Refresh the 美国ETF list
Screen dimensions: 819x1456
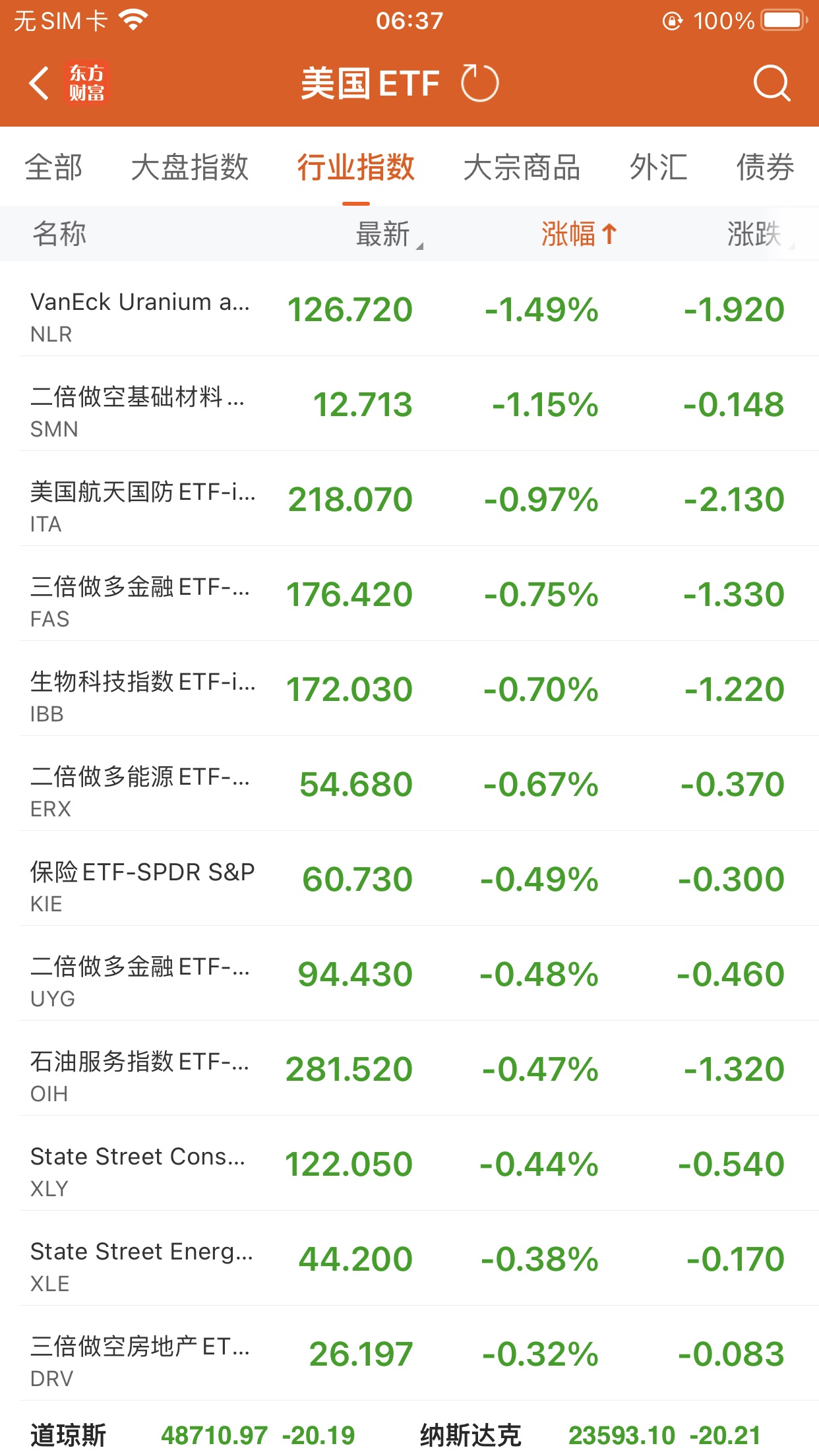[x=479, y=84]
